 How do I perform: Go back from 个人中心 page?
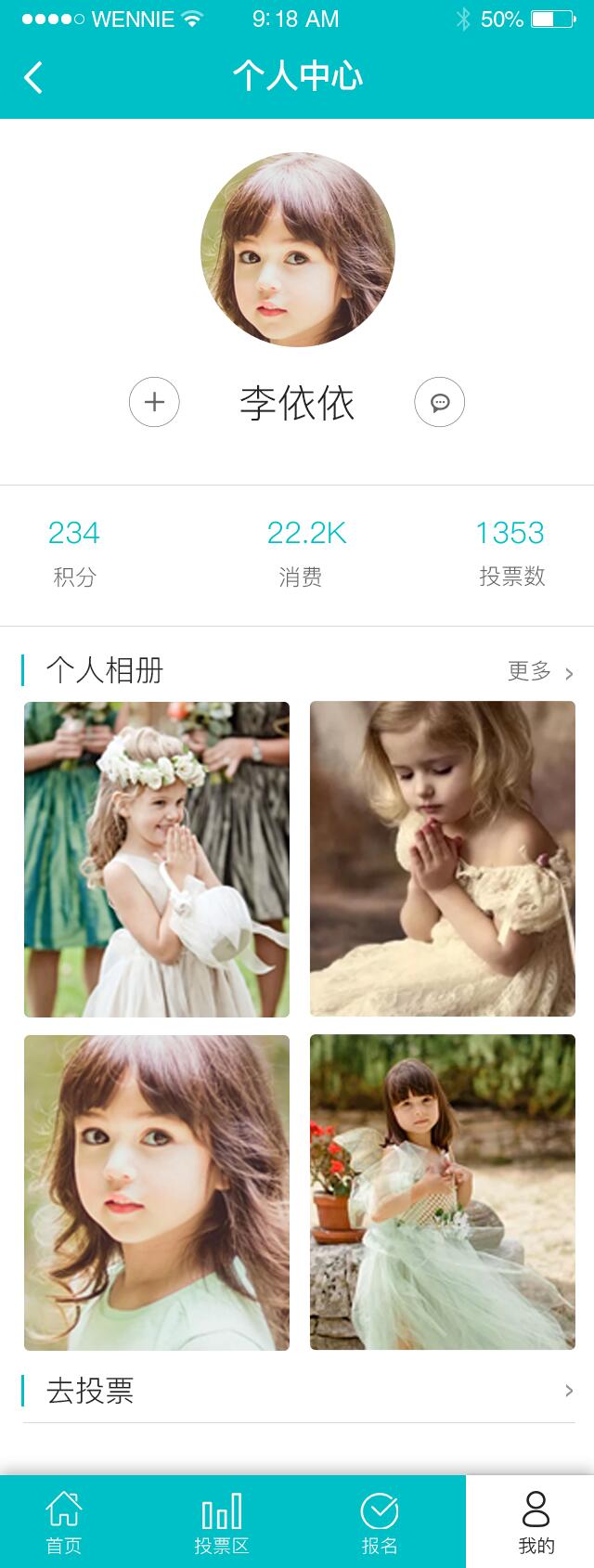coord(33,77)
